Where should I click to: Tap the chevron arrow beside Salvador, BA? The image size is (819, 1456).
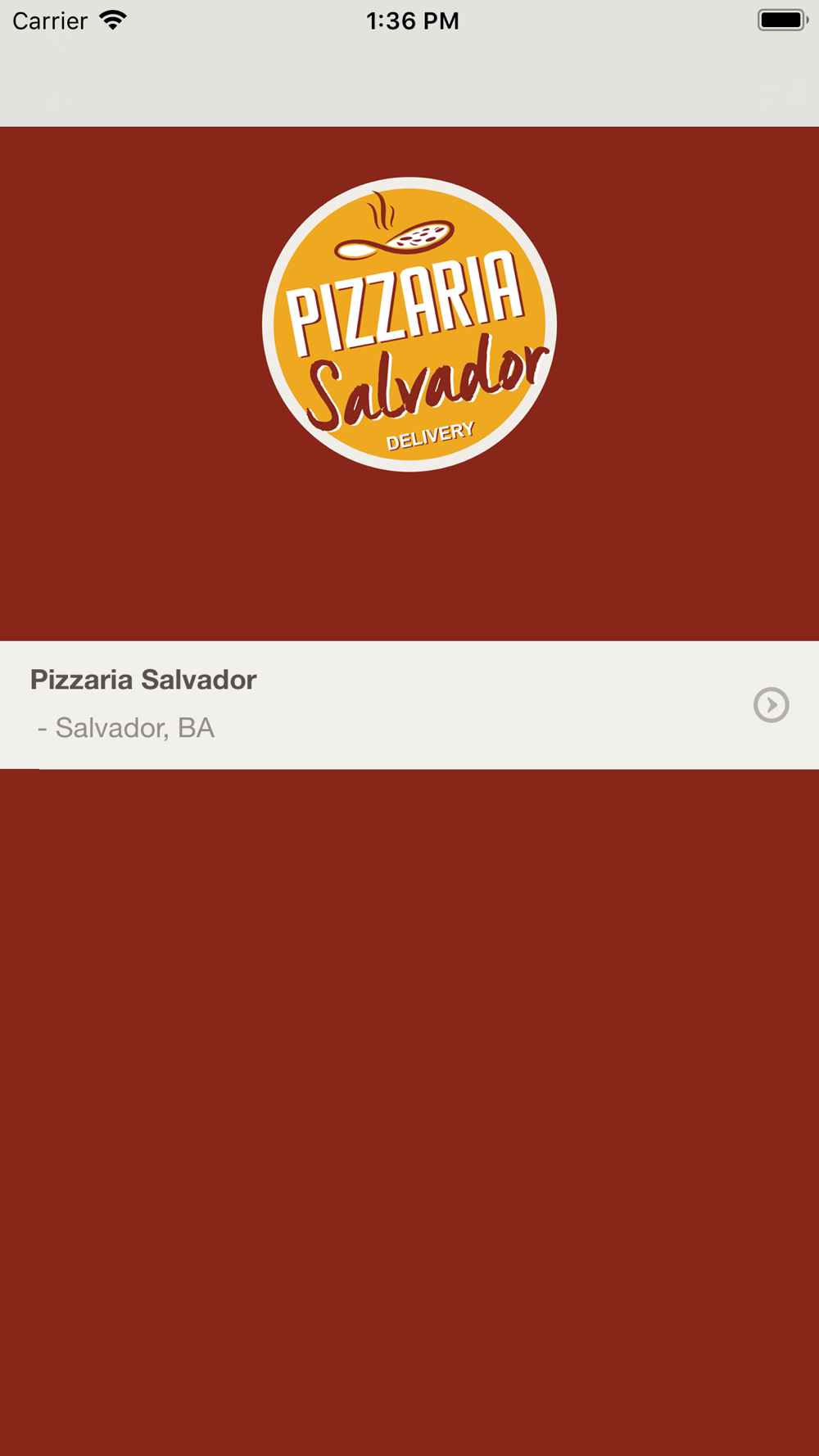[771, 705]
